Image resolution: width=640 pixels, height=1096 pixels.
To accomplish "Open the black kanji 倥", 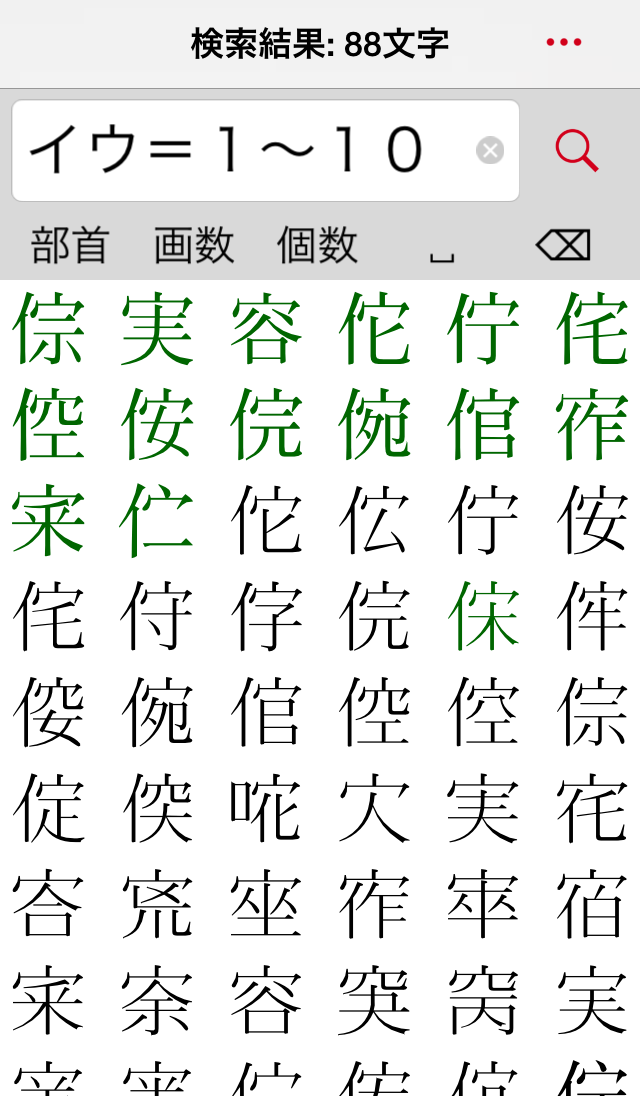I will point(375,713).
